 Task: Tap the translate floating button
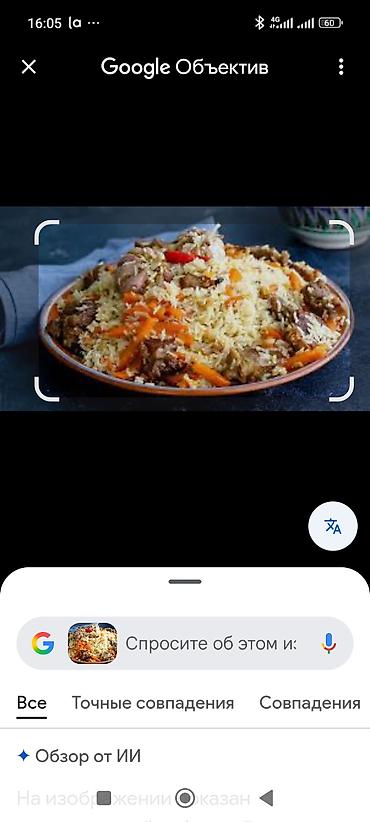tap(333, 526)
